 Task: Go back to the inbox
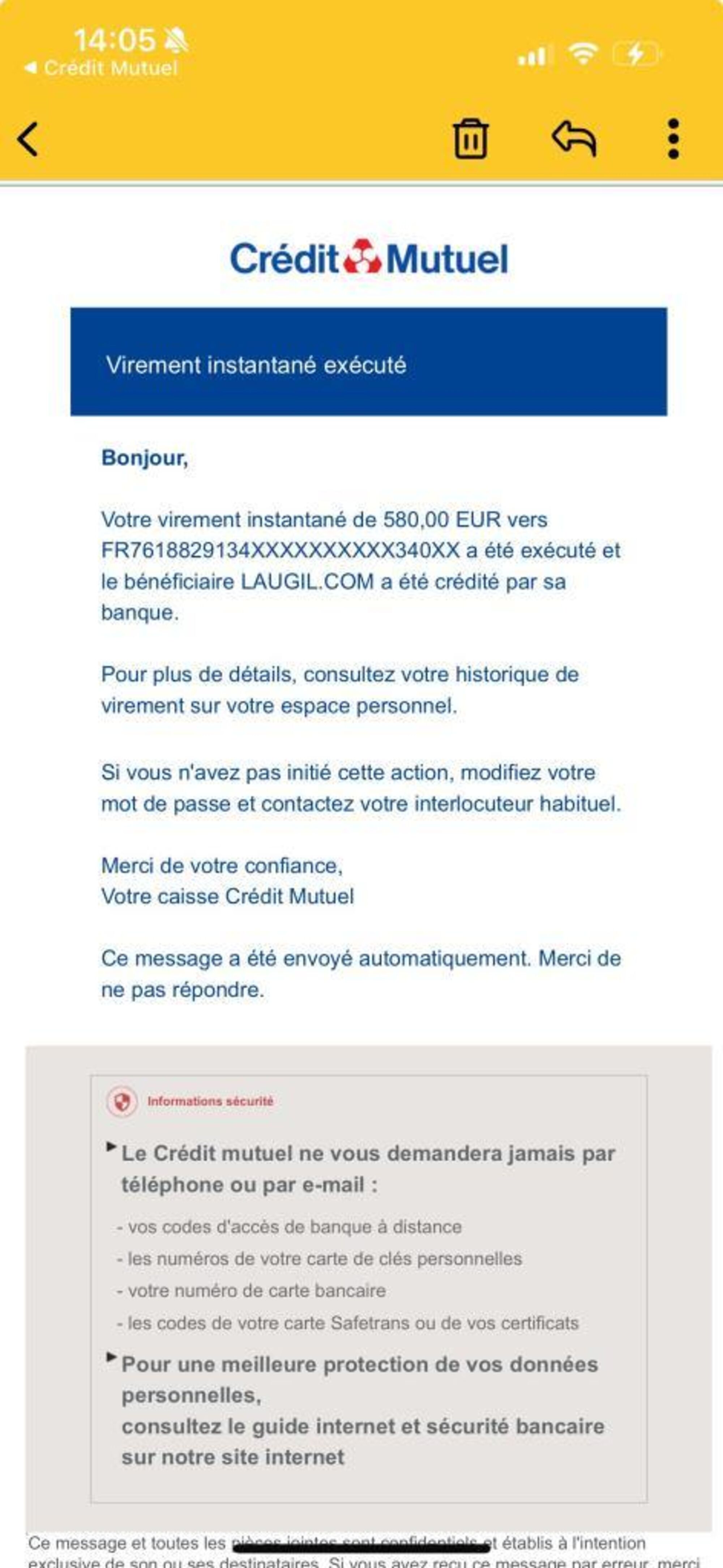click(x=28, y=139)
